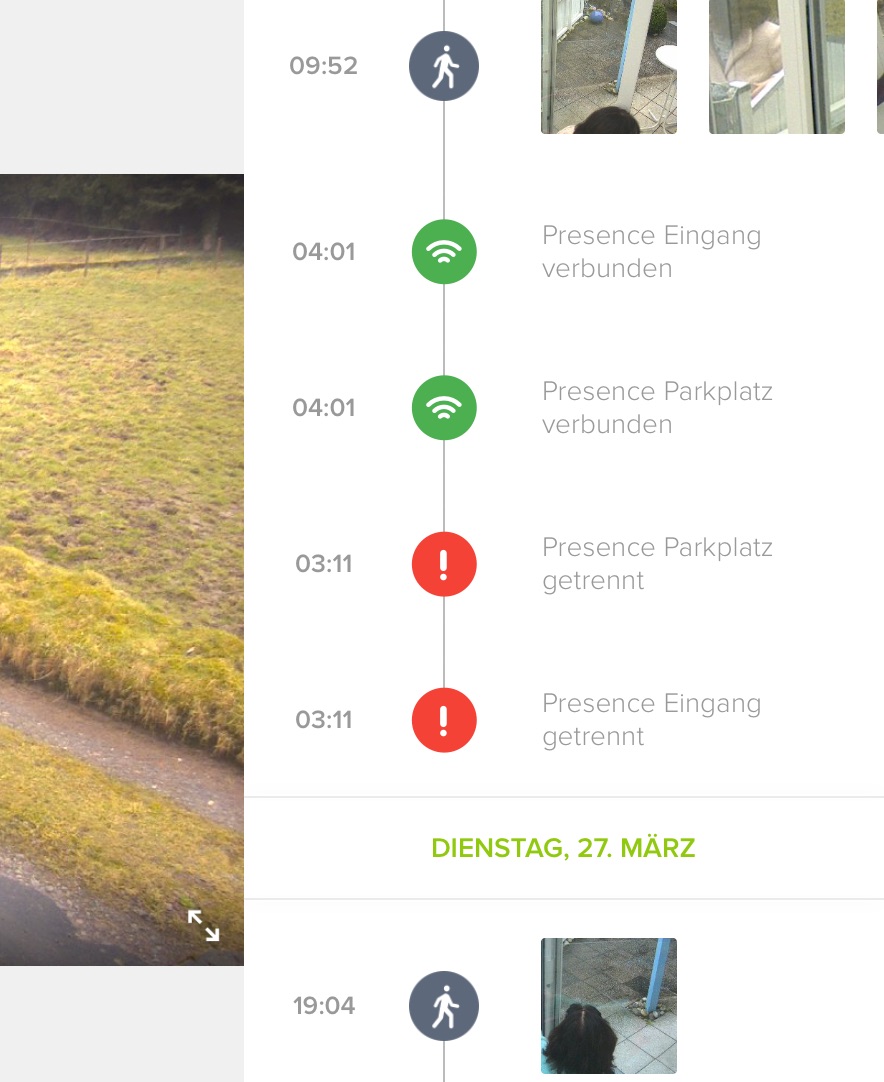The height and width of the screenshot is (1082, 884).
Task: View the 09:52 snapshot of the glass door
Action: [776, 66]
